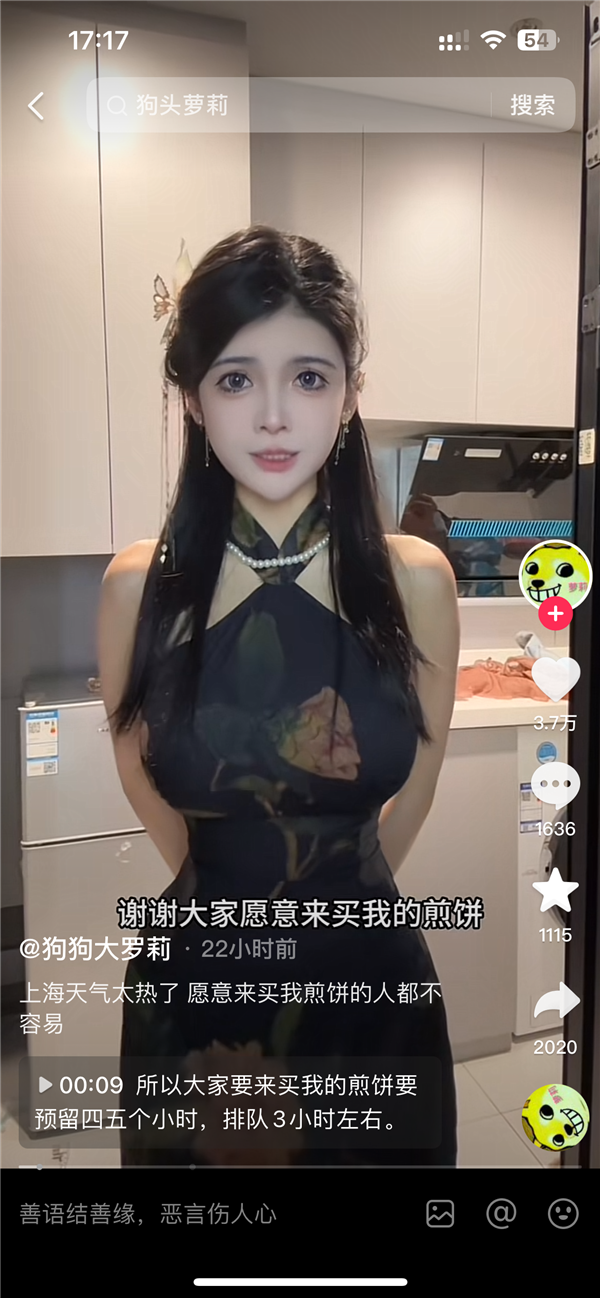Add this video to favorites with the star
This screenshot has width=600, height=1298.
pyautogui.click(x=555, y=890)
